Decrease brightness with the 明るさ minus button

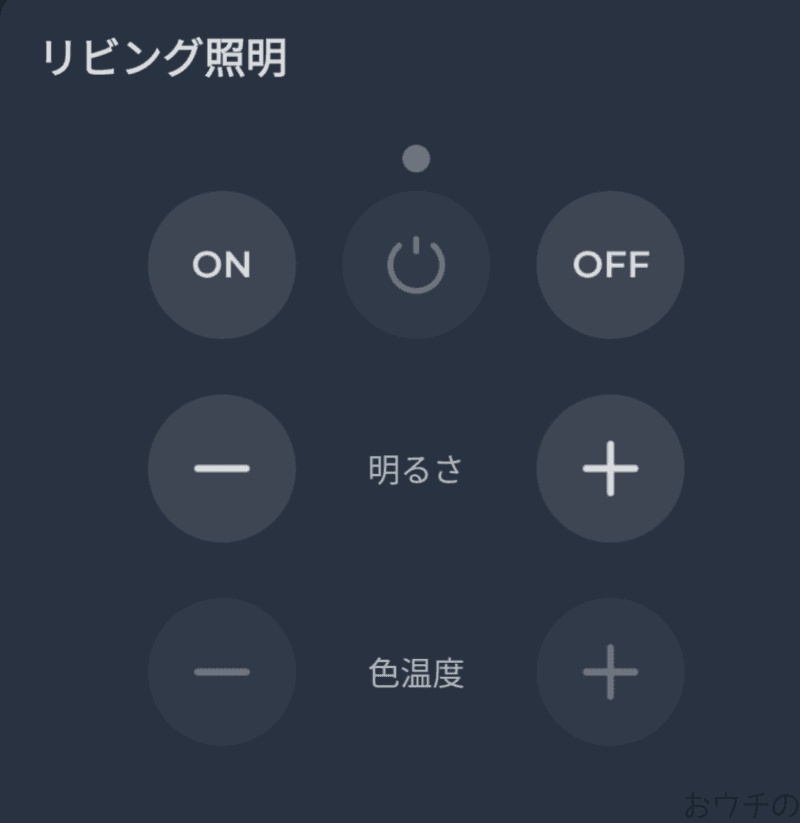pos(221,468)
